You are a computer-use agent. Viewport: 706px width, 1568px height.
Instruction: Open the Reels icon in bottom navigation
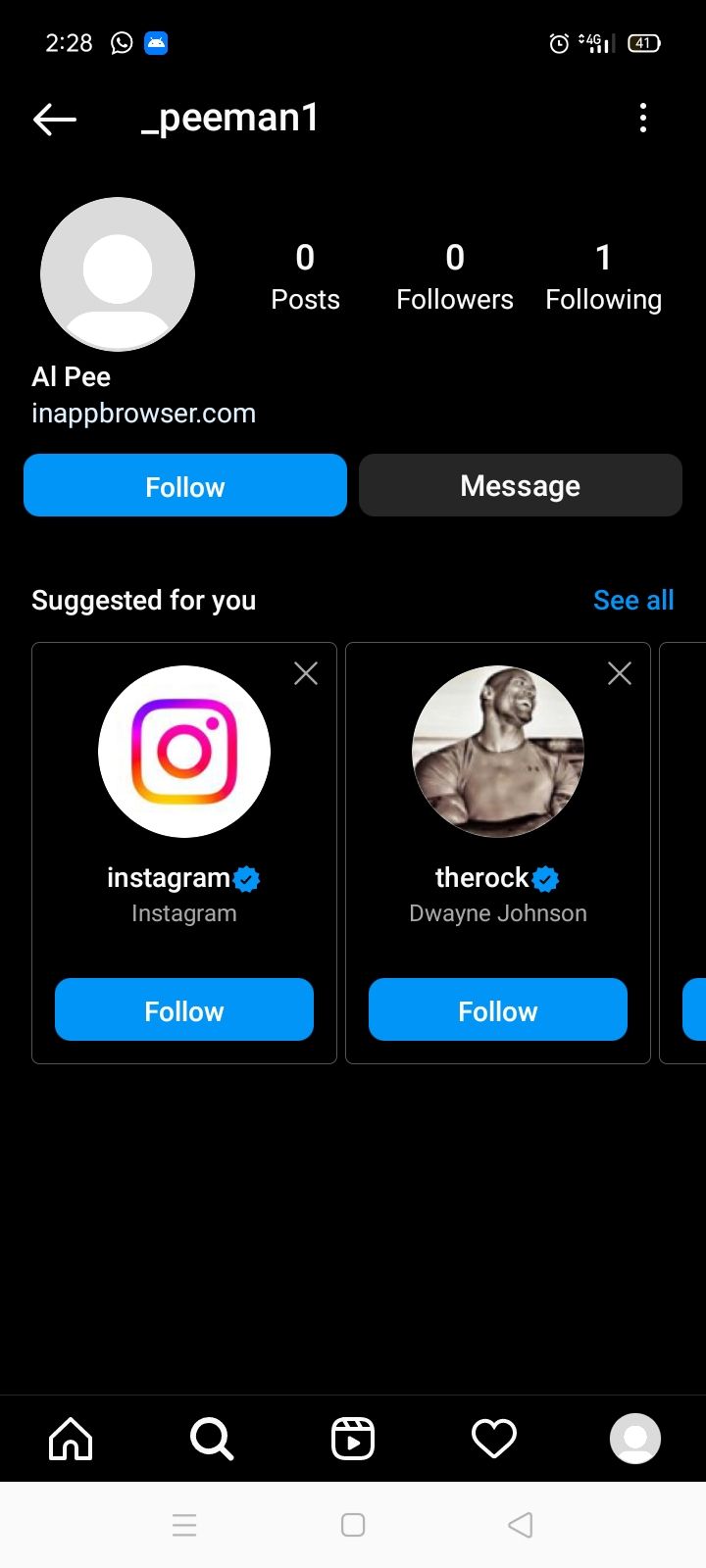[x=353, y=1439]
